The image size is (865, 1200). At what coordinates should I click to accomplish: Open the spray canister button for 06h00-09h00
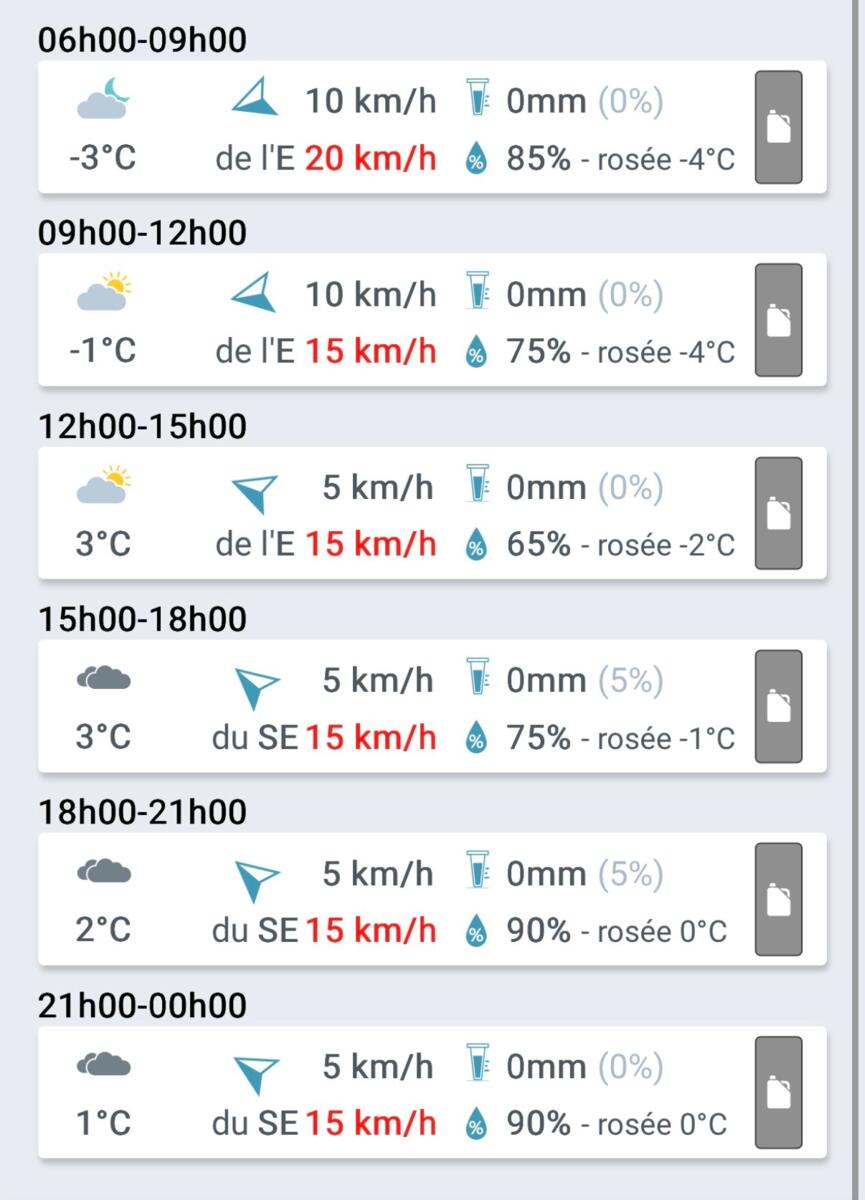(778, 127)
